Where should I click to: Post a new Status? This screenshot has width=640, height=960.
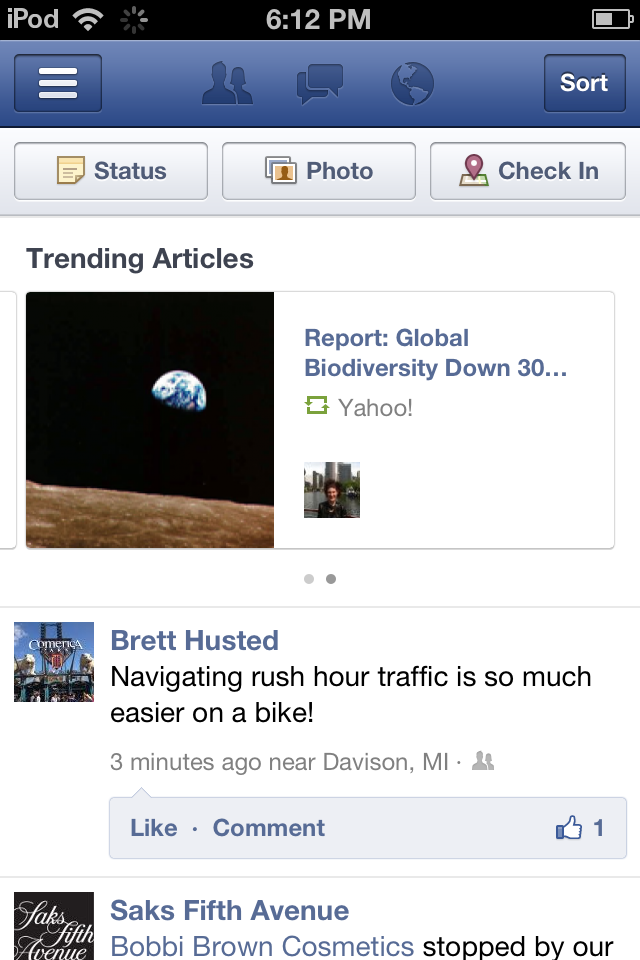tap(111, 171)
